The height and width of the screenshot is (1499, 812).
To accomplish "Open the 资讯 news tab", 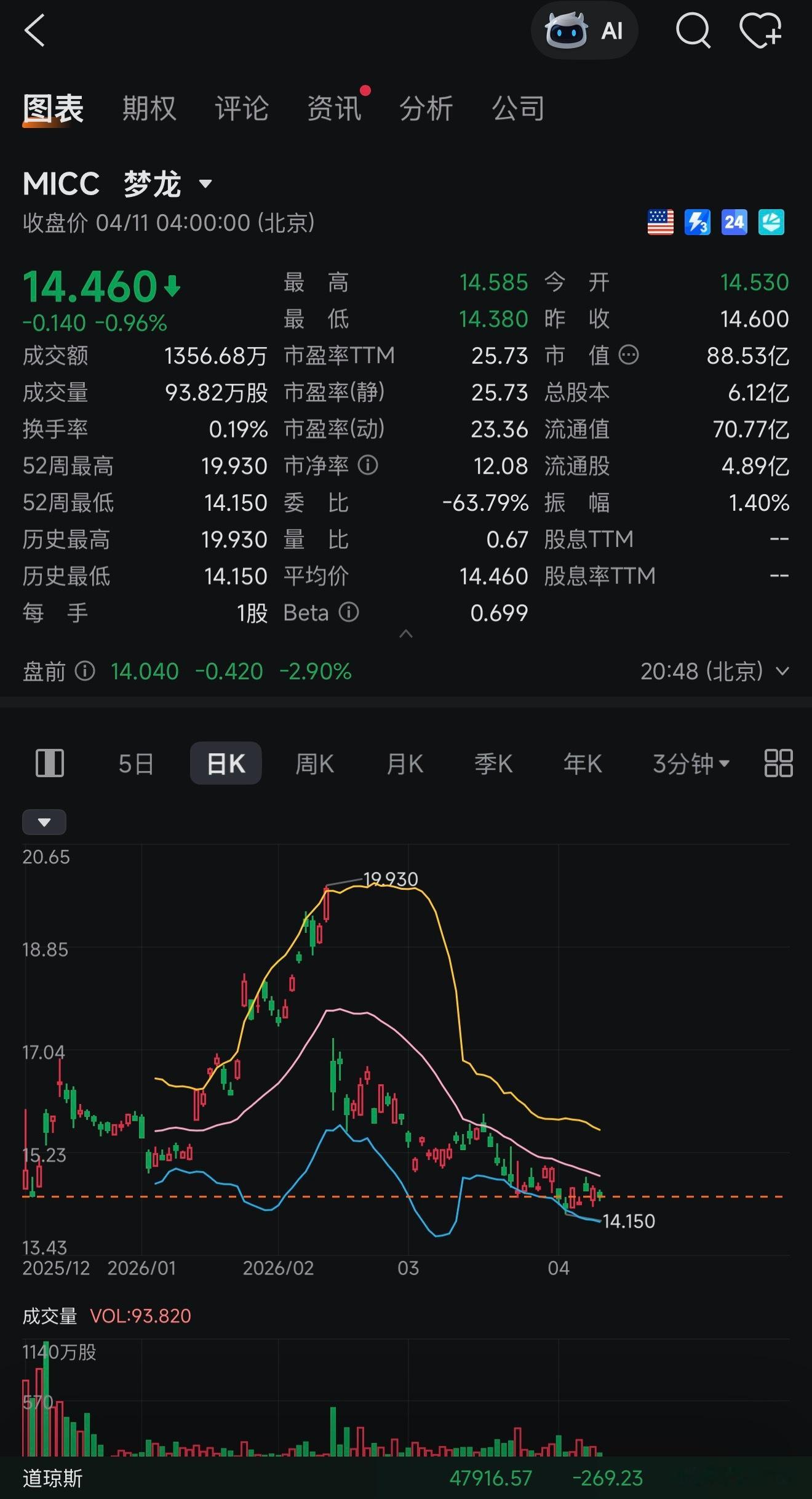I will [x=335, y=108].
